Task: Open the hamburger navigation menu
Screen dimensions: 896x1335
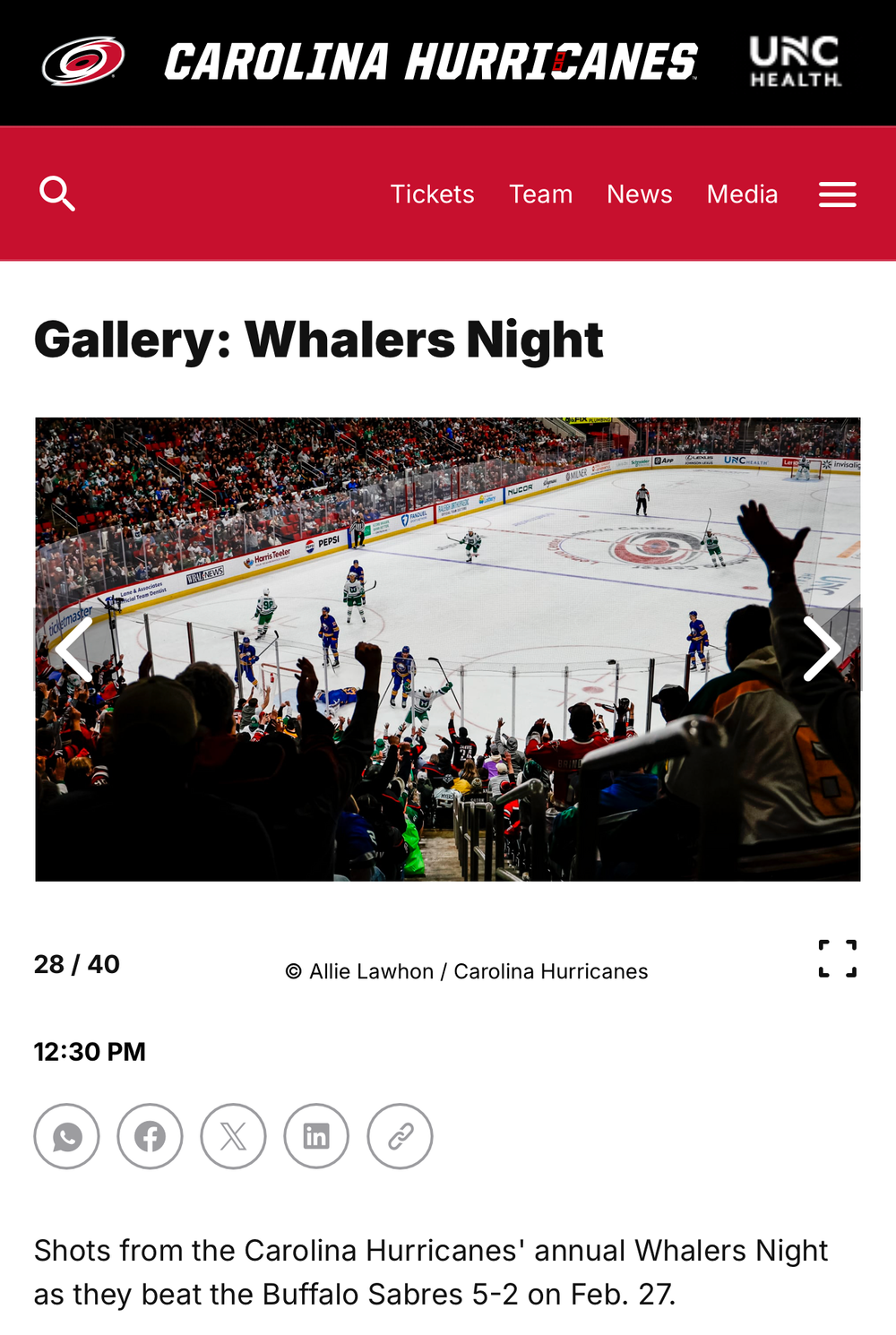Action: pyautogui.click(x=837, y=194)
